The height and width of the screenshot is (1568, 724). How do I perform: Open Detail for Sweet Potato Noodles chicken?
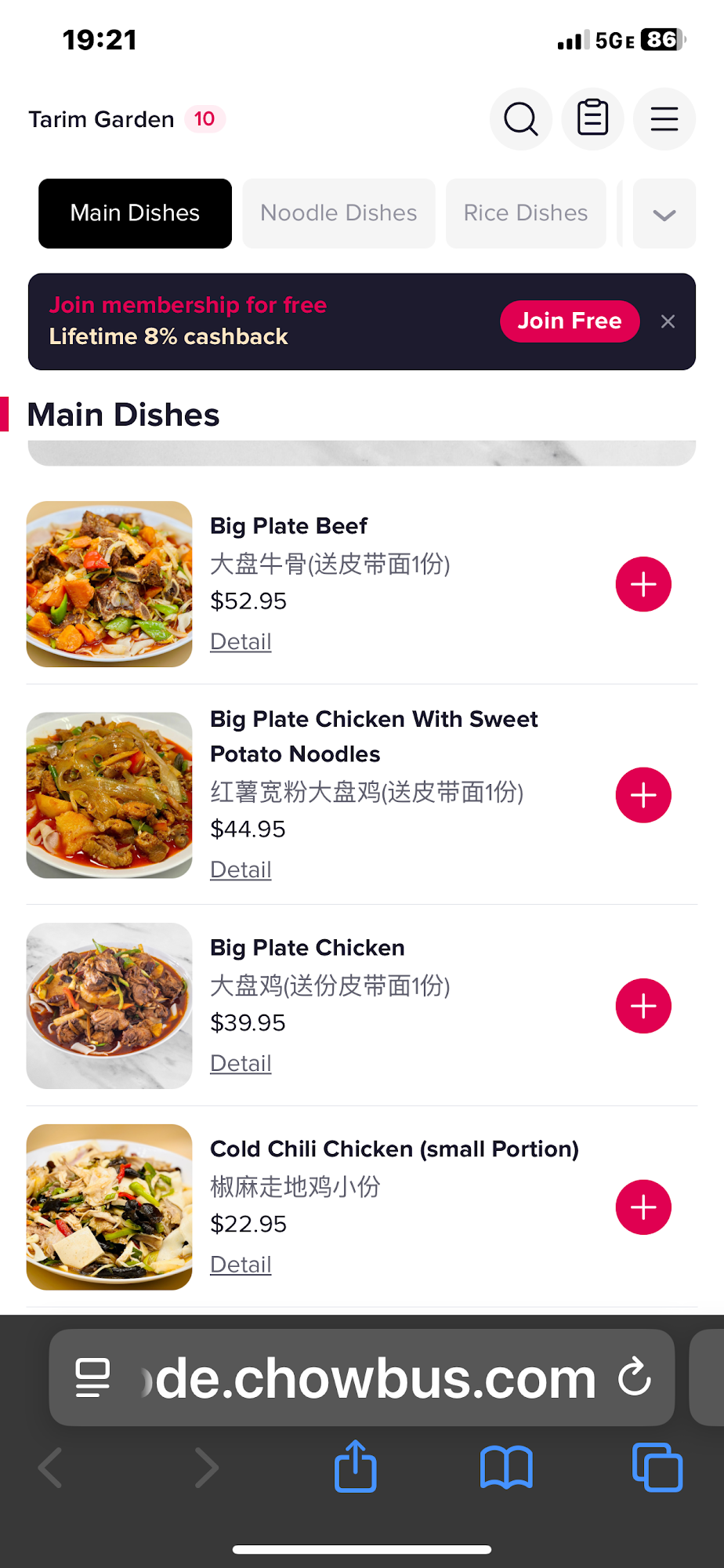click(241, 870)
